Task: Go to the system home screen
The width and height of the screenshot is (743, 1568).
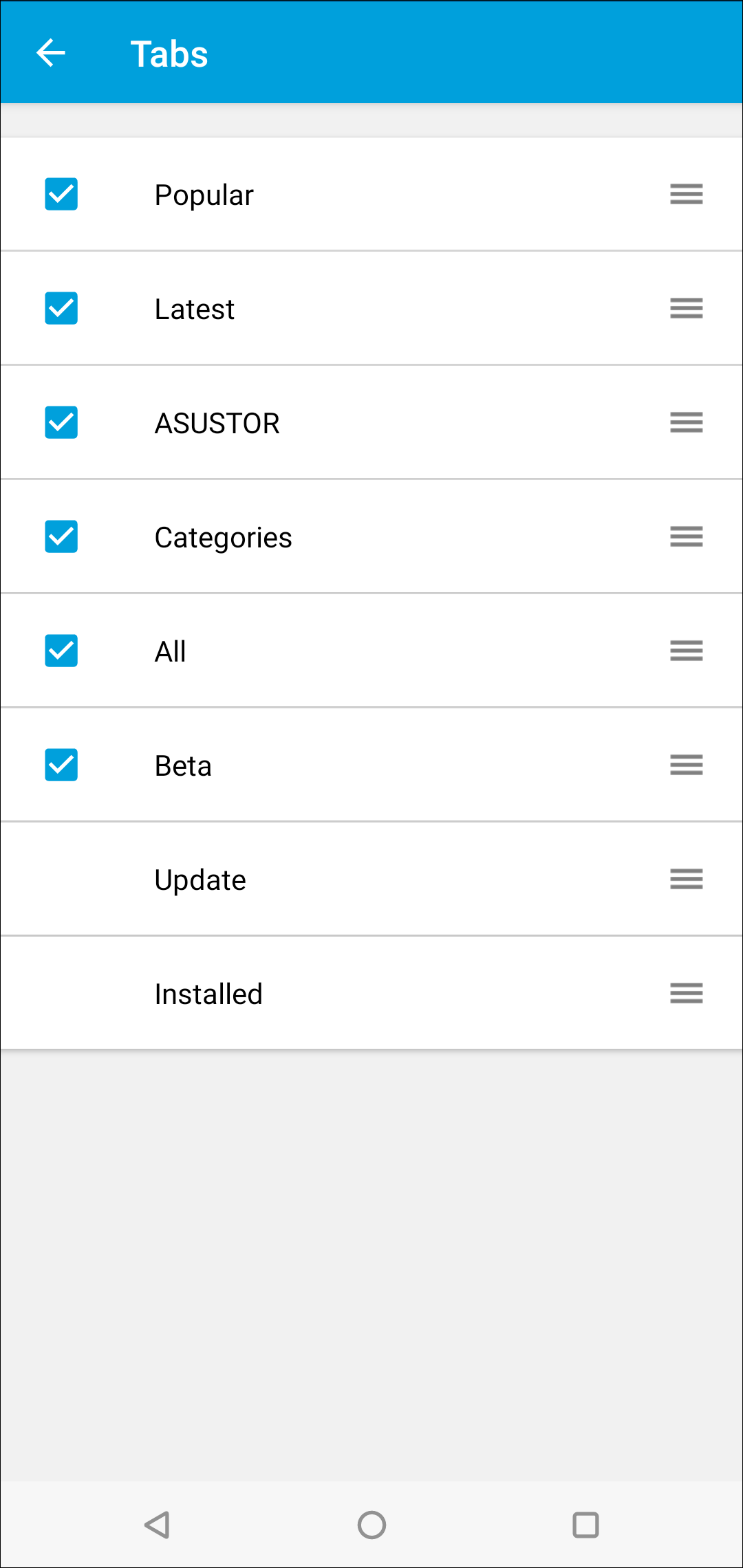Action: click(x=371, y=1525)
